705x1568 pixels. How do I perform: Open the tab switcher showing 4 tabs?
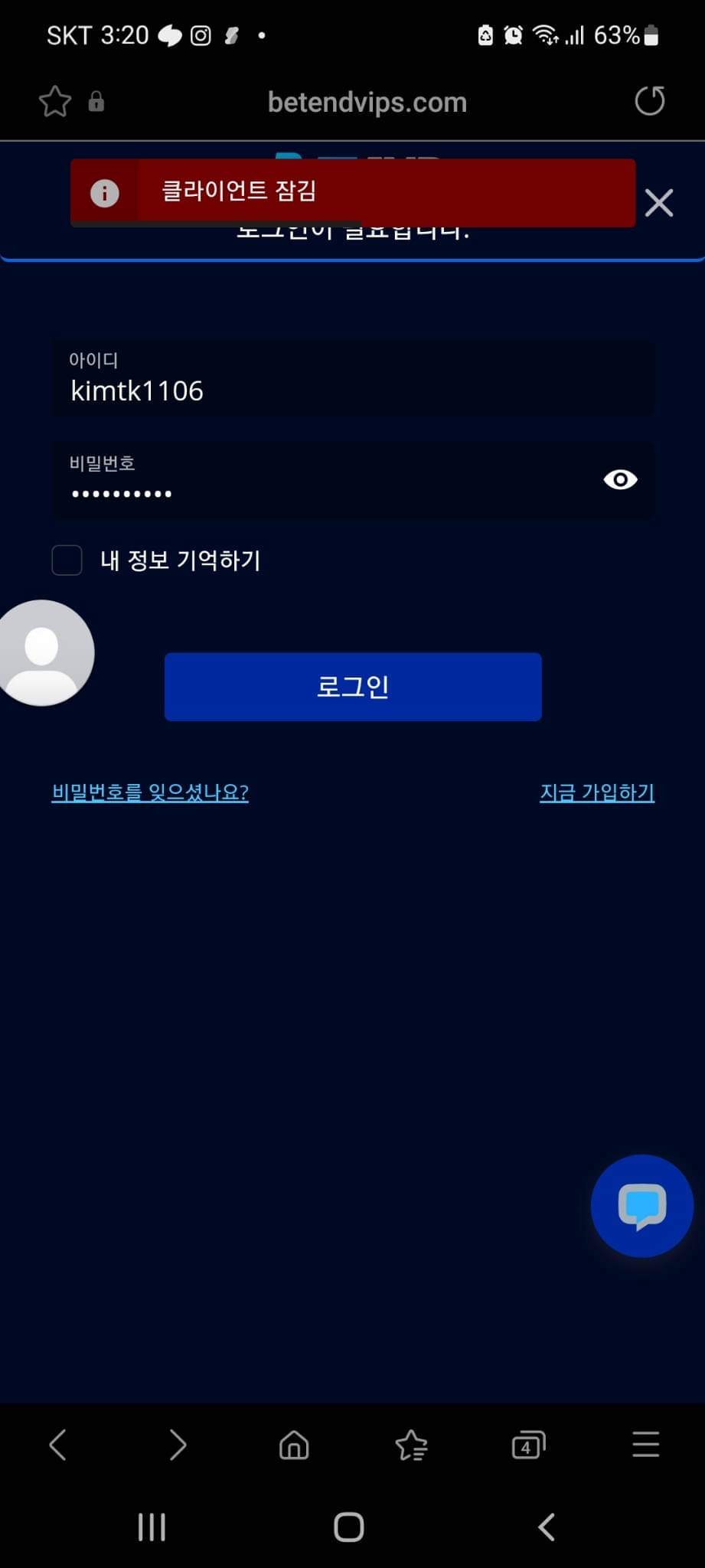click(x=528, y=1445)
